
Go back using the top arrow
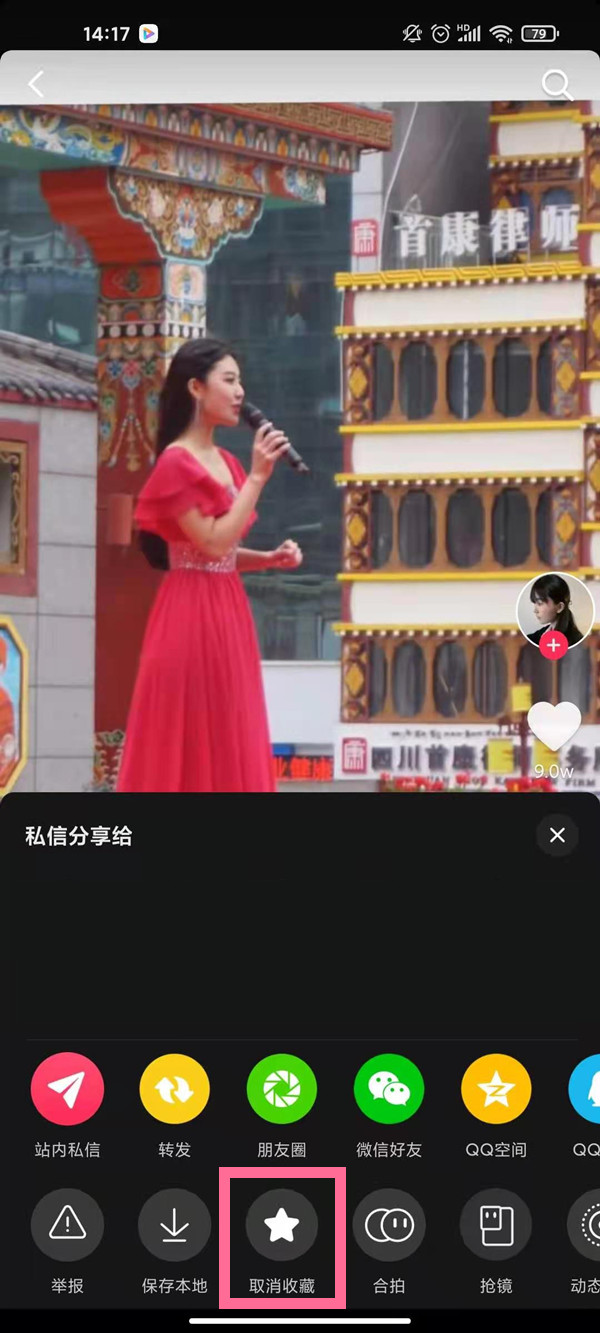[37, 84]
